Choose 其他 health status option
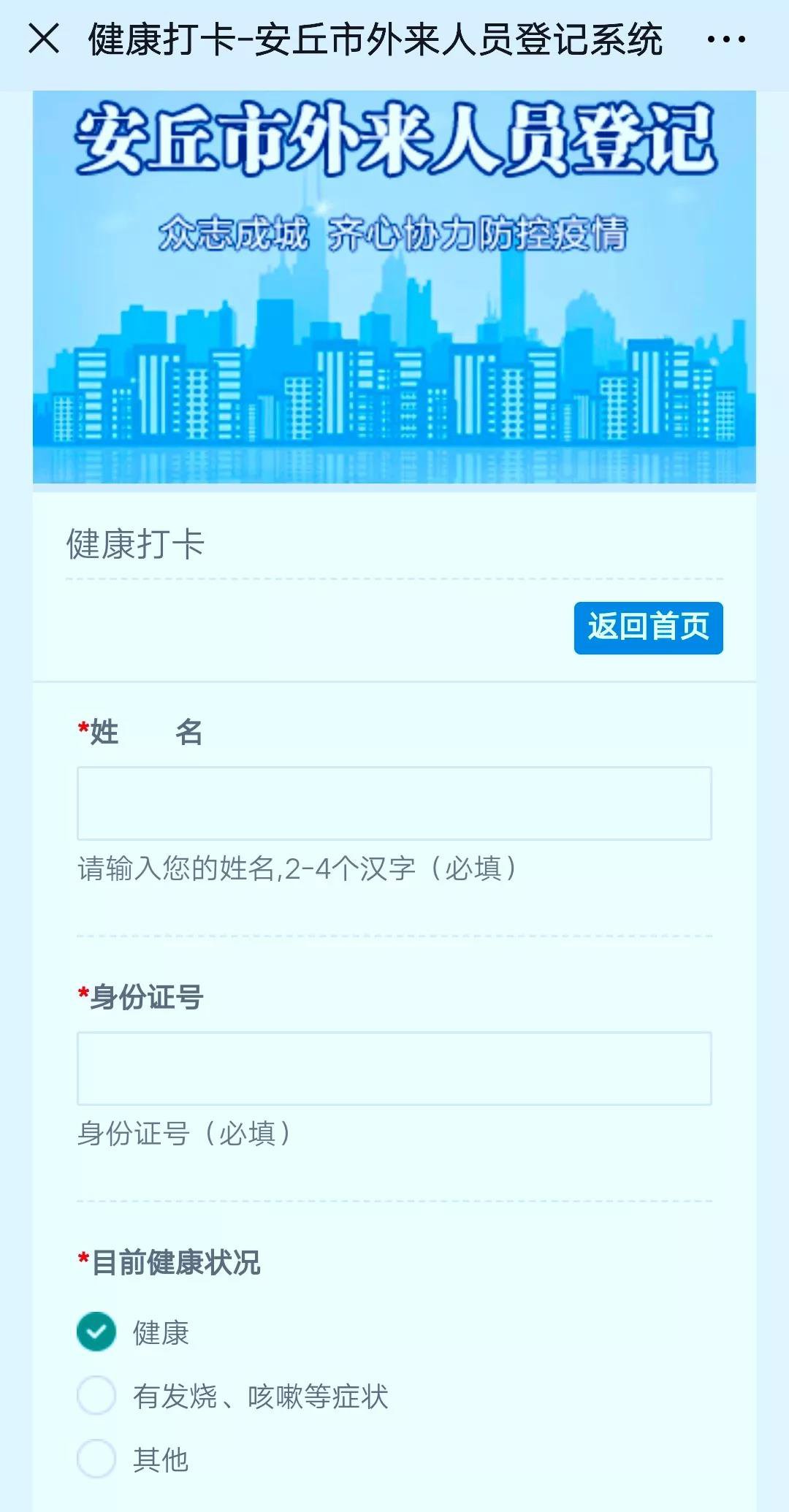The height and width of the screenshot is (1512, 789). 96,1459
